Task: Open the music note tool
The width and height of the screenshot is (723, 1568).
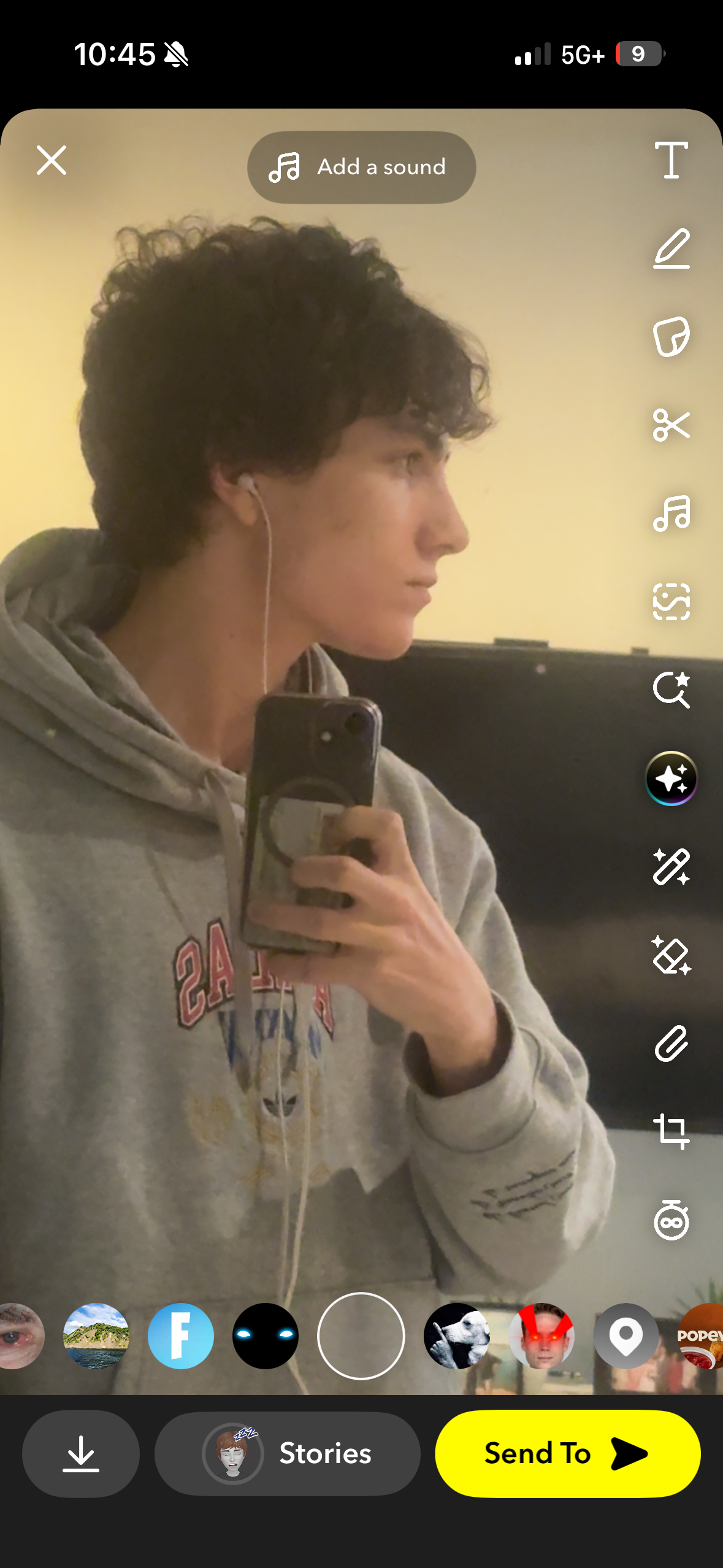Action: tap(671, 513)
